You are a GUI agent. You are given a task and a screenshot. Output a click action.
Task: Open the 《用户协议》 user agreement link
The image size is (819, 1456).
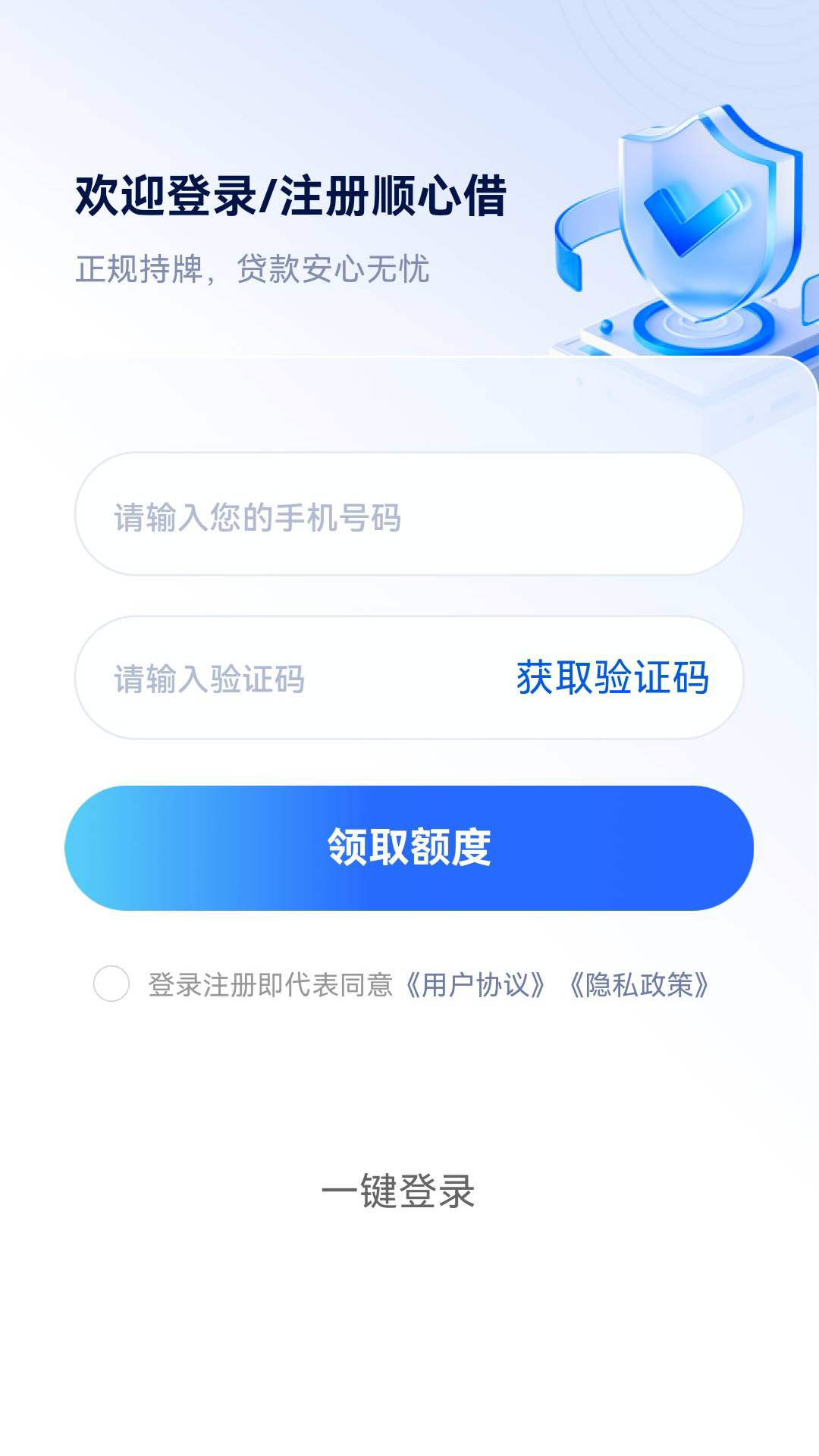475,982
